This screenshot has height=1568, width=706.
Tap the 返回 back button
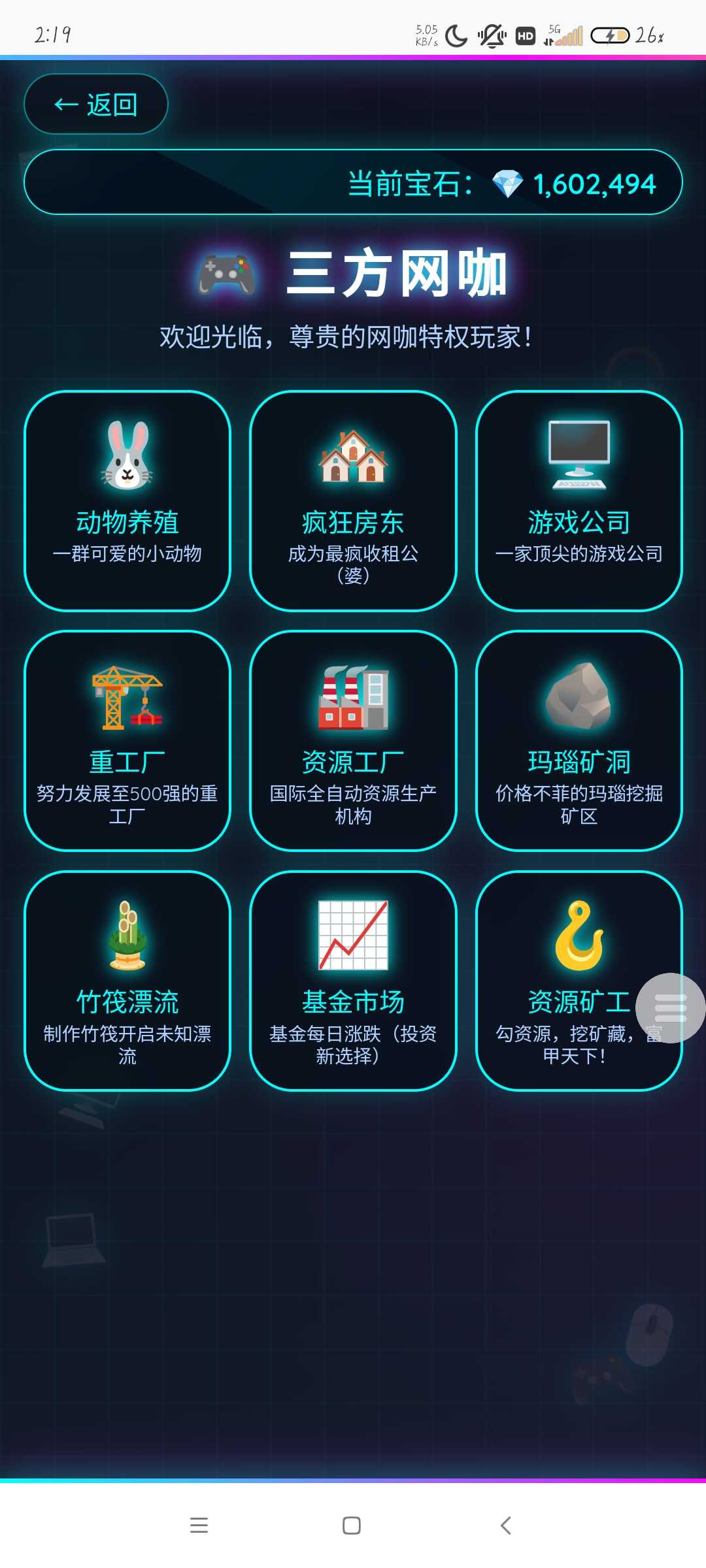point(96,105)
